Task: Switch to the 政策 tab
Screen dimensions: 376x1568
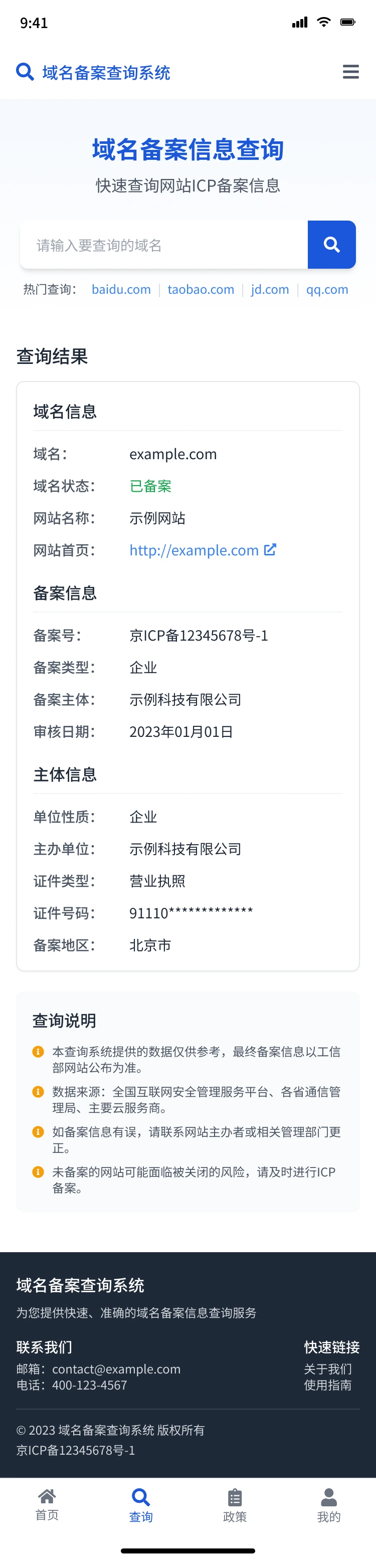Action: coord(235,1504)
